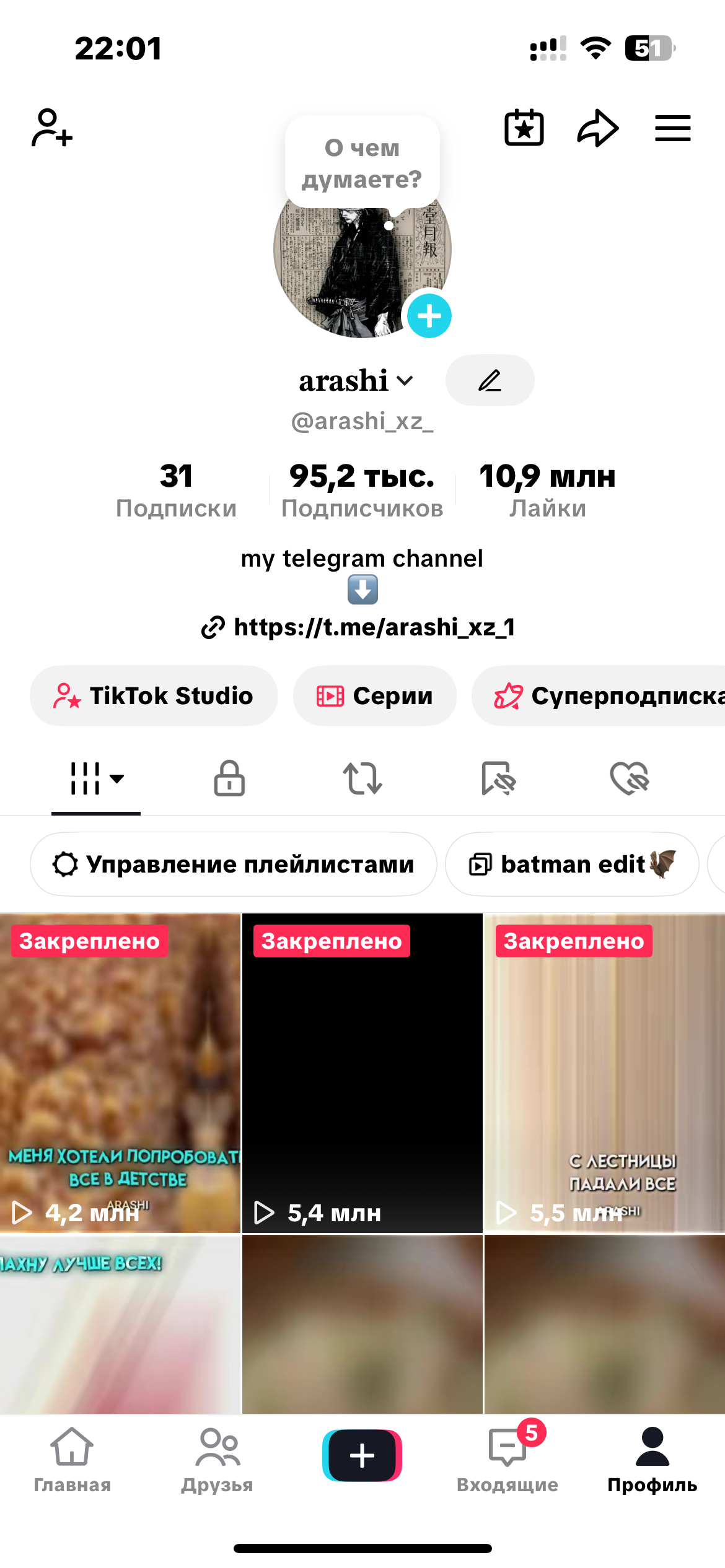
Task: Open TikTok Studio
Action: 154,695
